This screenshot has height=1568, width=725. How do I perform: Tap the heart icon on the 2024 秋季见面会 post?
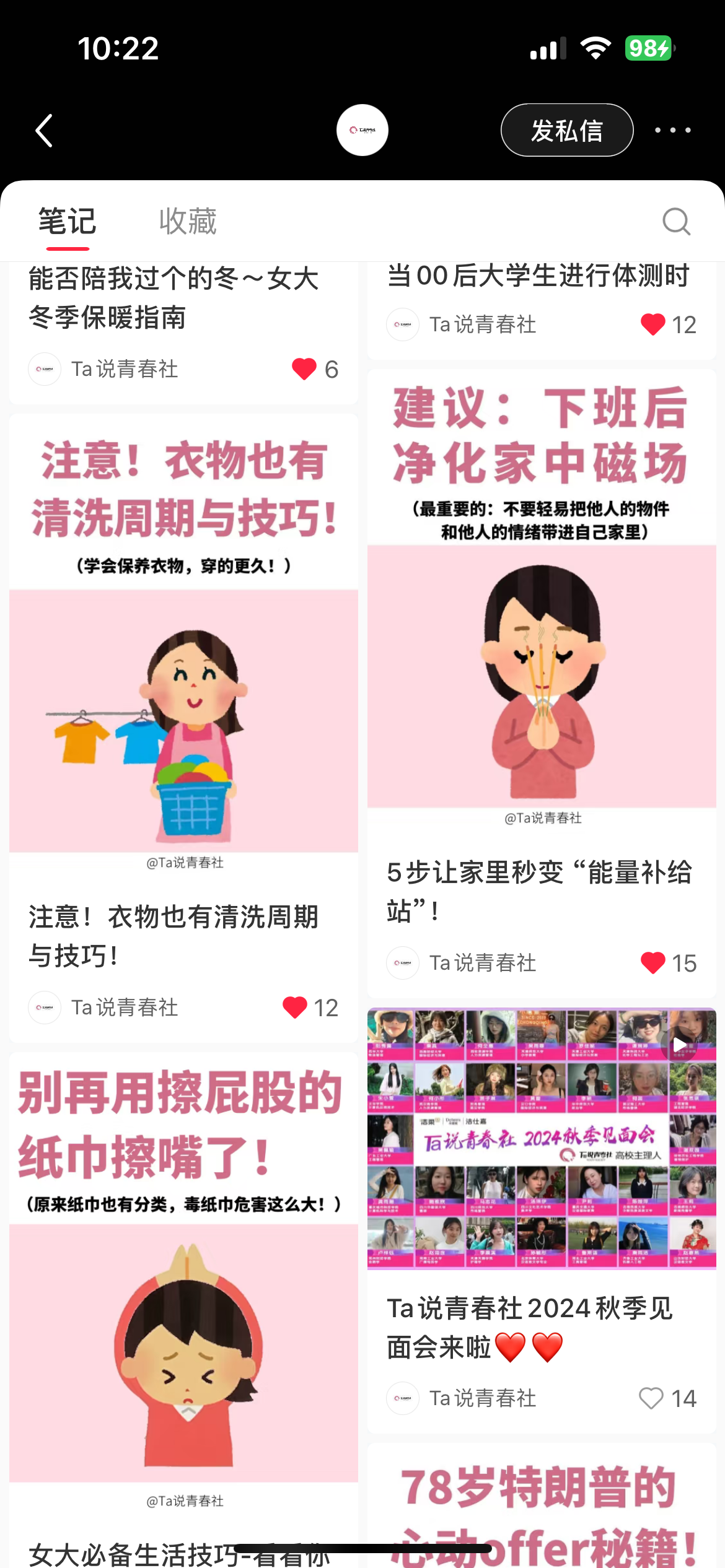pos(651,1398)
